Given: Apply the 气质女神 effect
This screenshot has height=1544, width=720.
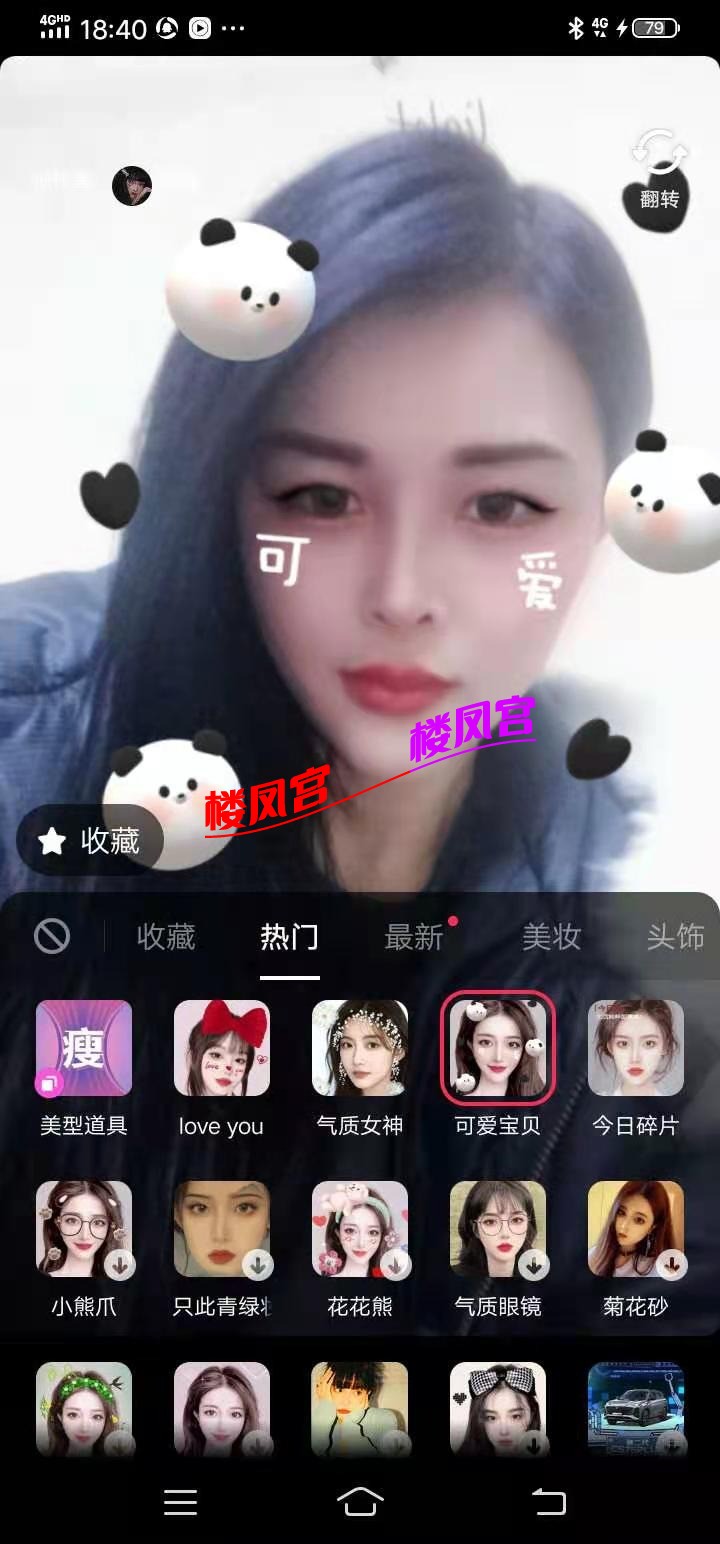Looking at the screenshot, I should pos(360,1048).
